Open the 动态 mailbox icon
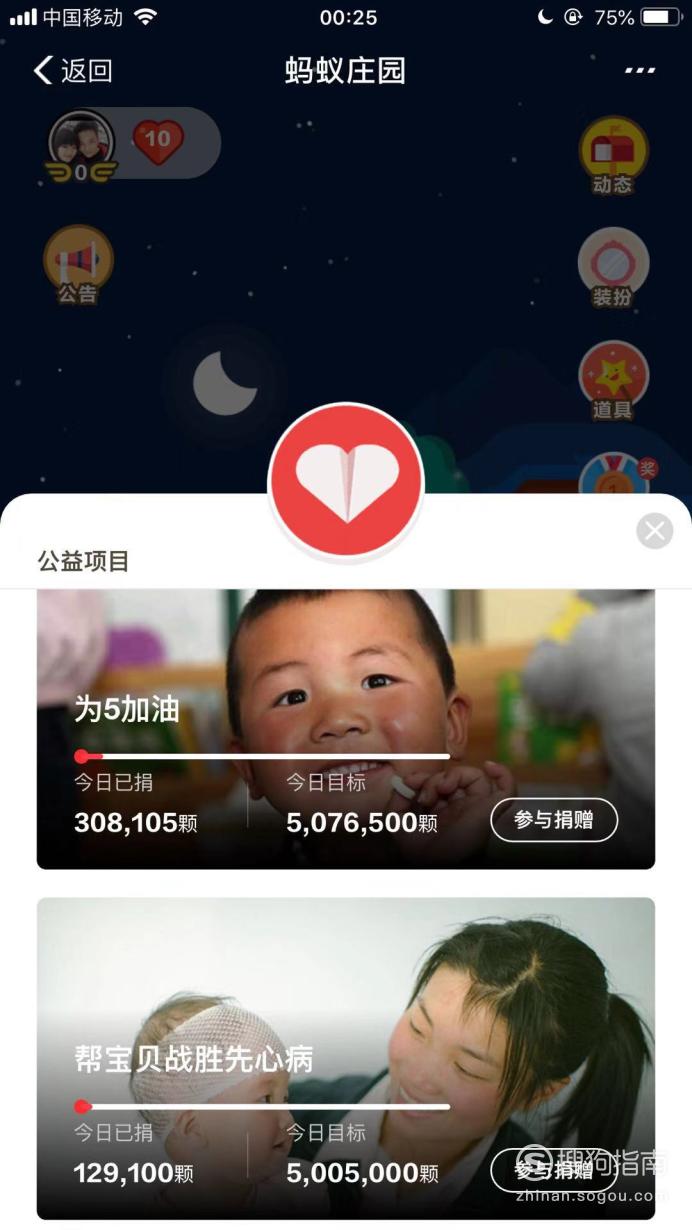 click(613, 156)
